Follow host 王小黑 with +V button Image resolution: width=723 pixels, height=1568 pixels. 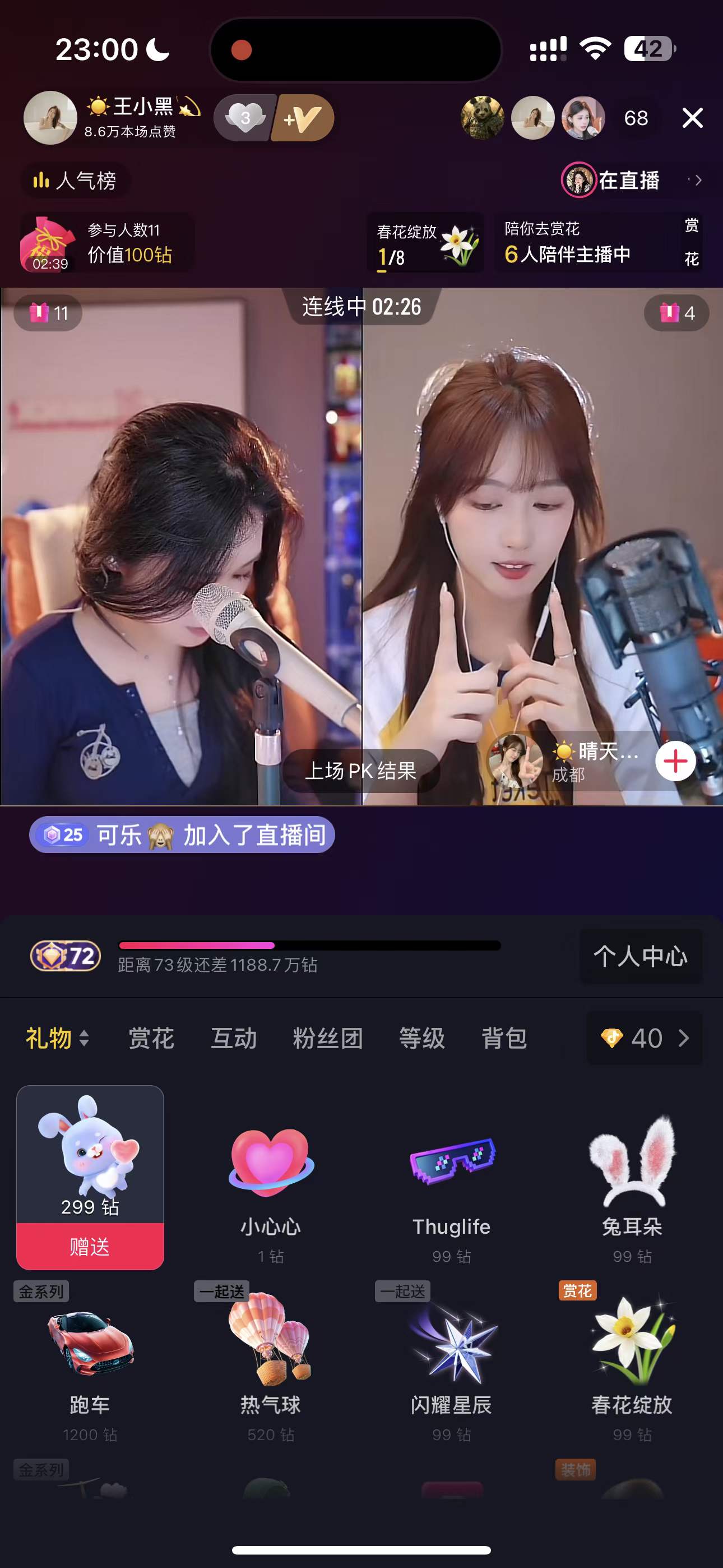[303, 117]
